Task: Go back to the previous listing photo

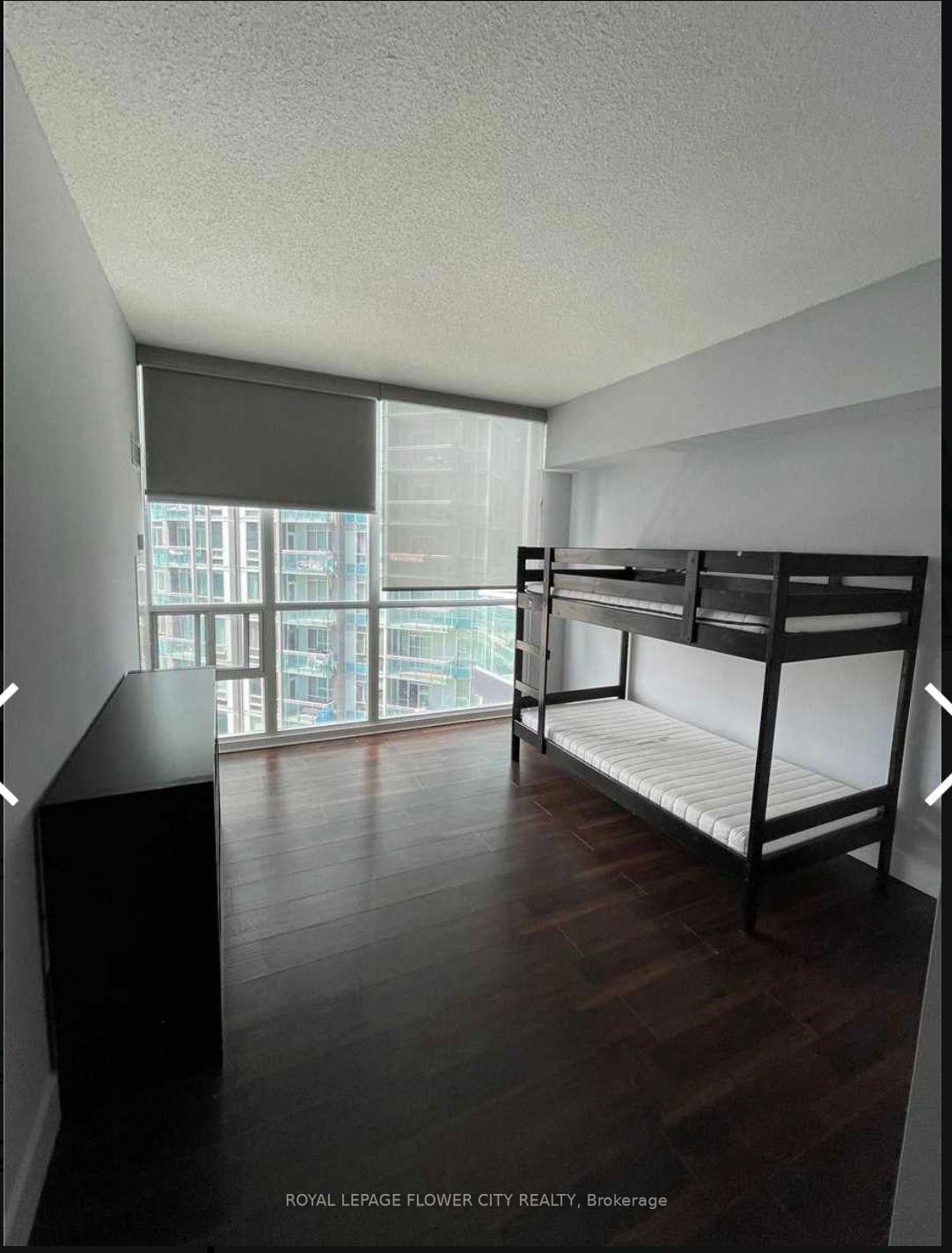Action: [9, 744]
